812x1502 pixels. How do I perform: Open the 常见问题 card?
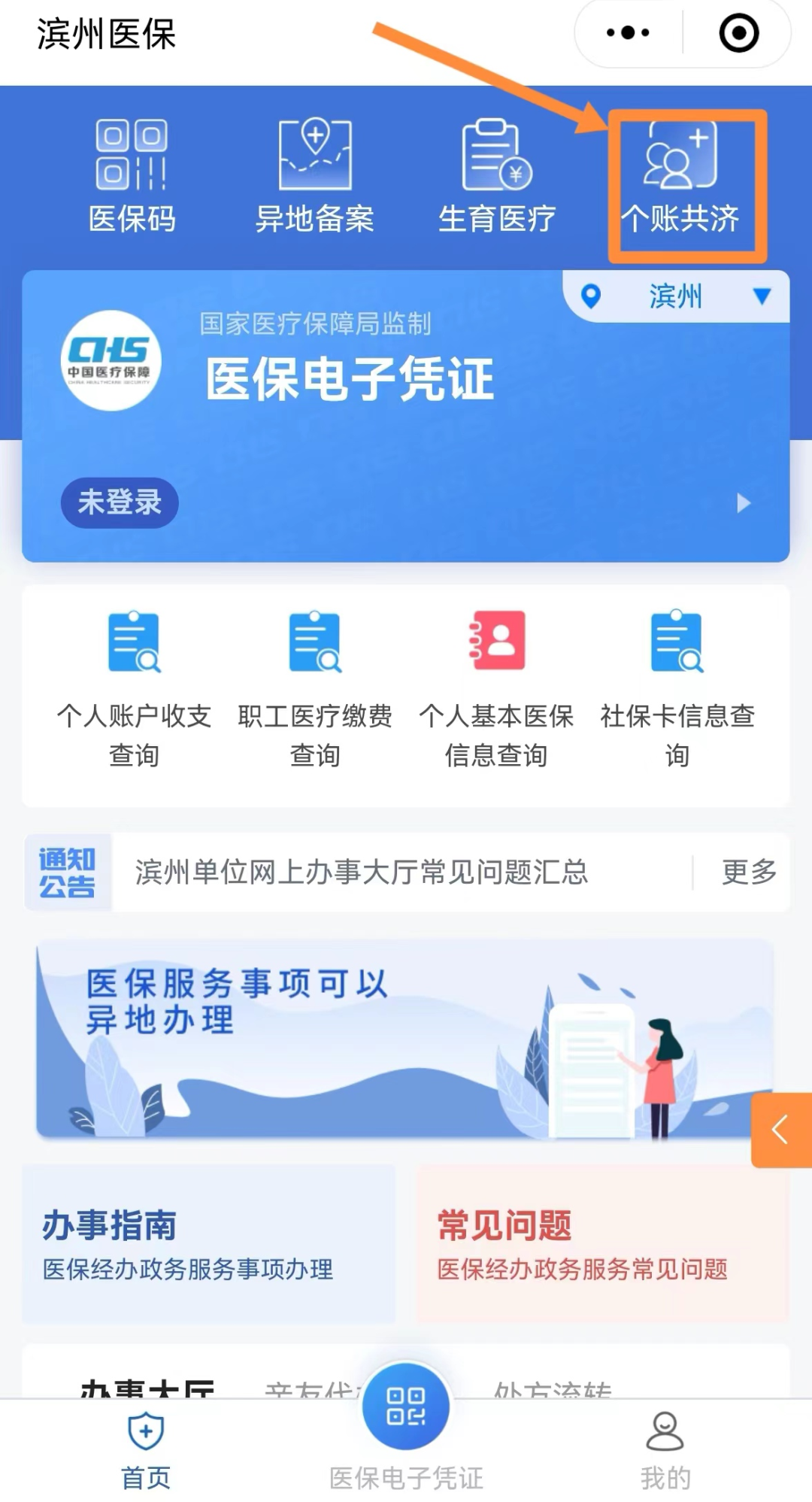click(x=603, y=1244)
